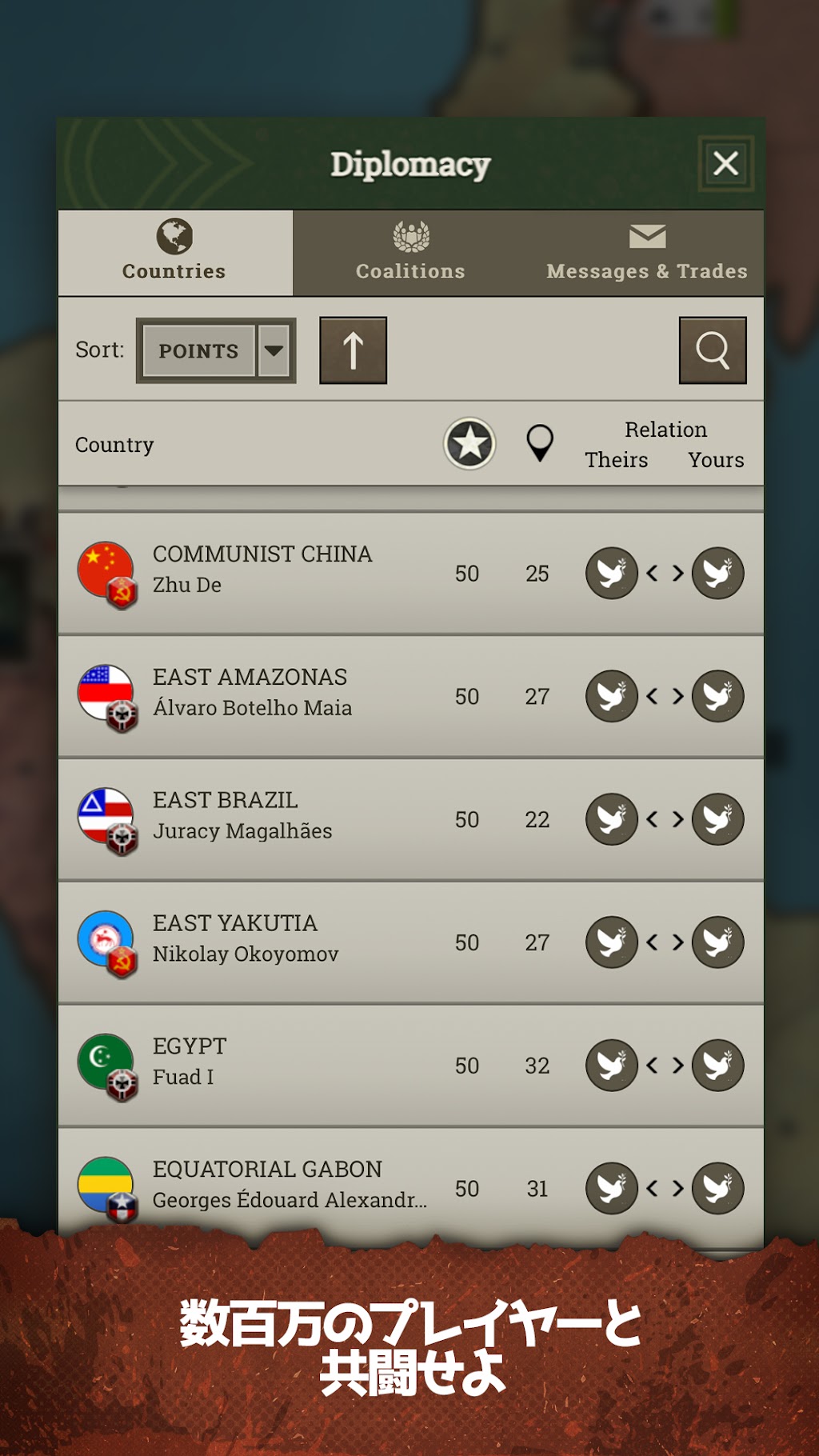The width and height of the screenshot is (819, 1456).
Task: Change your relation toward Egypt
Action: (x=717, y=1066)
